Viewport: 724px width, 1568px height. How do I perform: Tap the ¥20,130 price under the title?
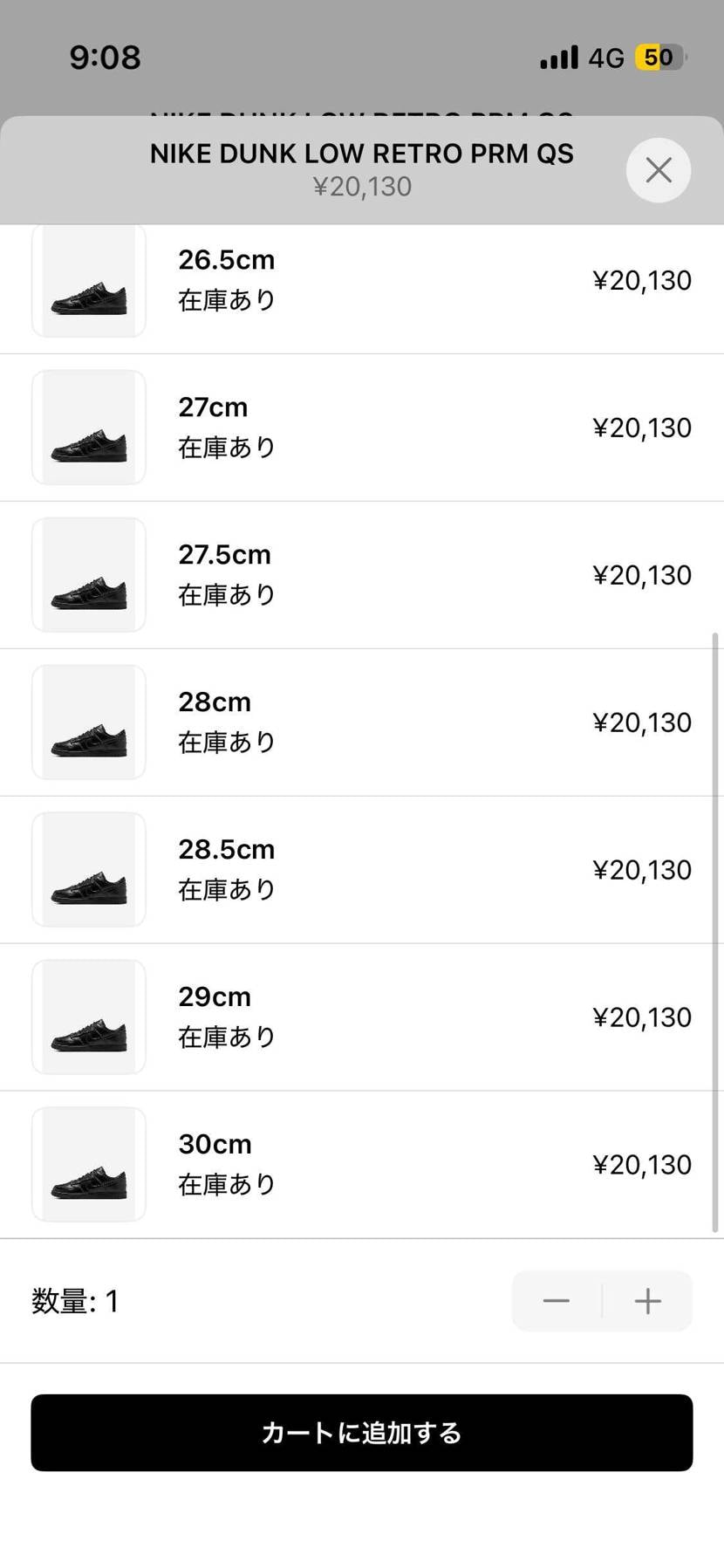click(x=362, y=186)
